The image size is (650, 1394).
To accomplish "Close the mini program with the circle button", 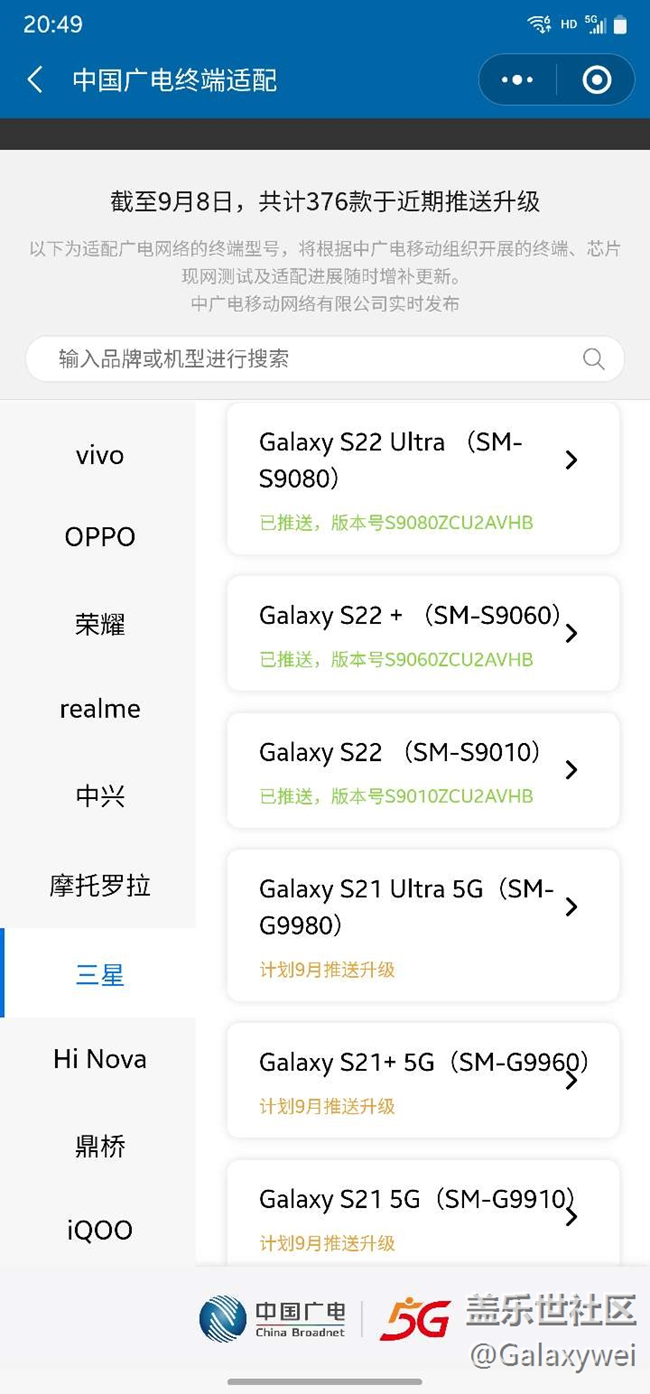I will 597,80.
